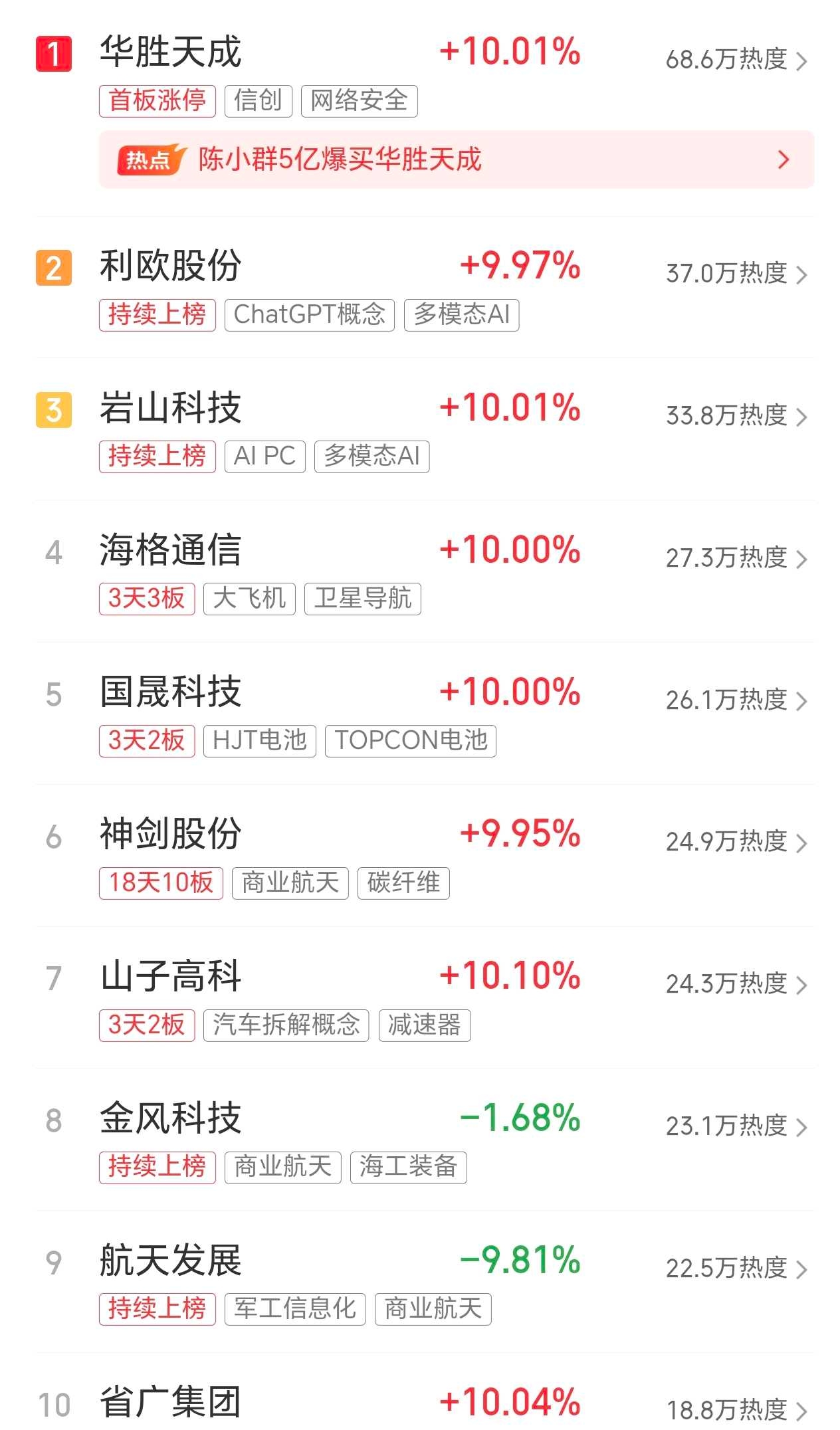Select the 卫星导航 tag under 海格通信
840x1430 pixels.
click(363, 599)
